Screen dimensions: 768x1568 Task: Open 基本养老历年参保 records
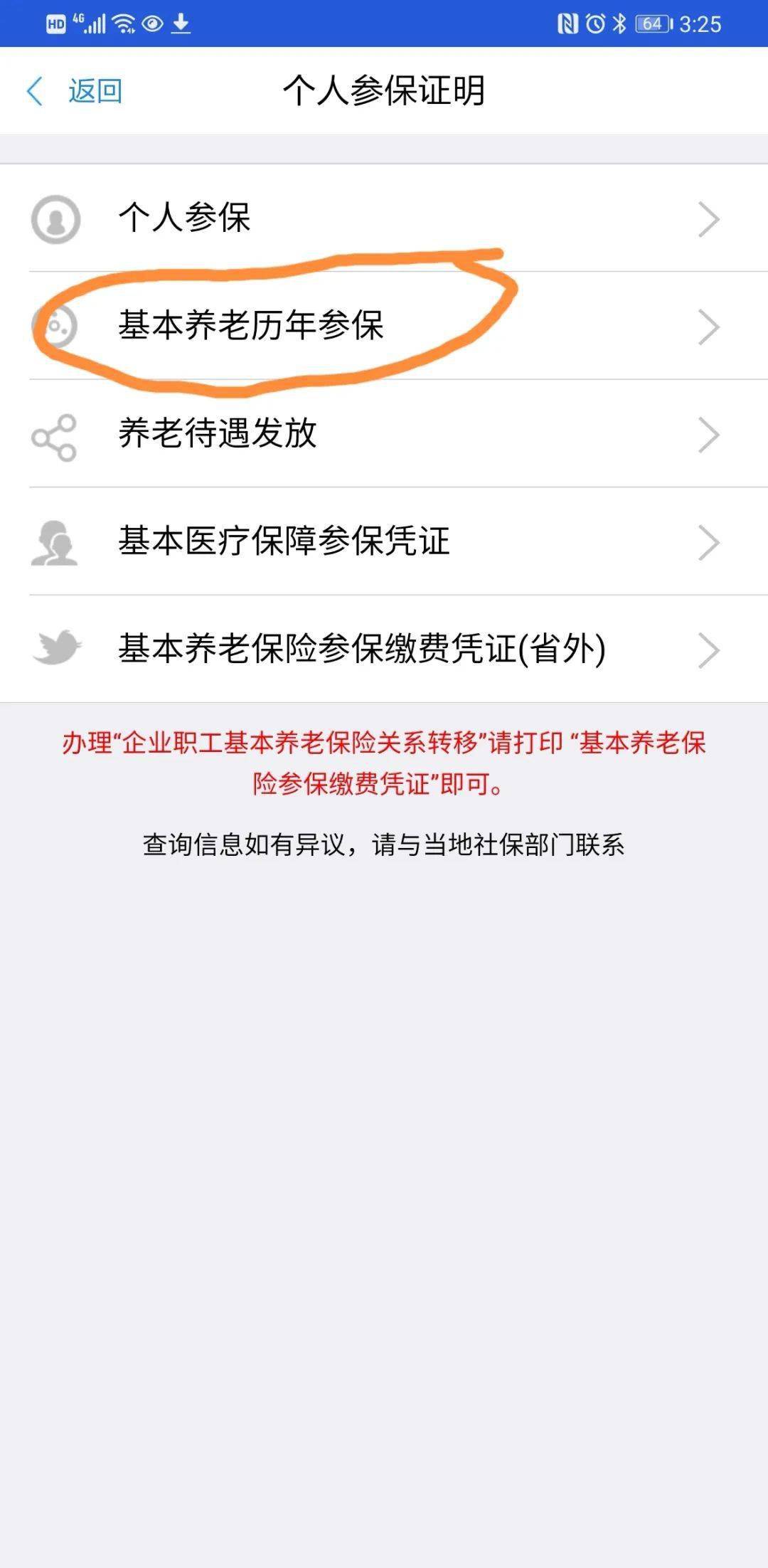(x=384, y=326)
